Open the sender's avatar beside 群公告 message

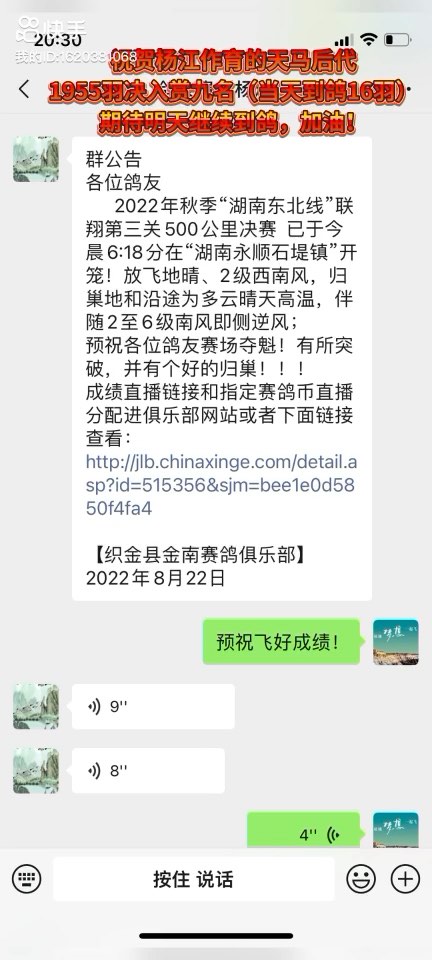tap(36, 159)
